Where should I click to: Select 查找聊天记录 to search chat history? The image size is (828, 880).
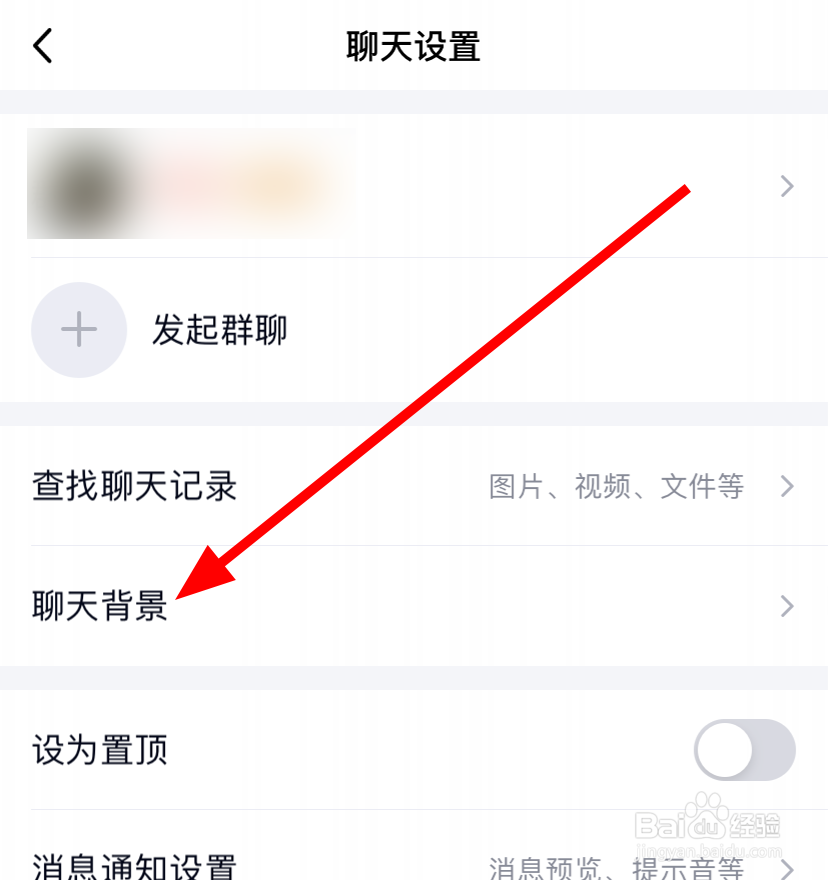pos(134,487)
